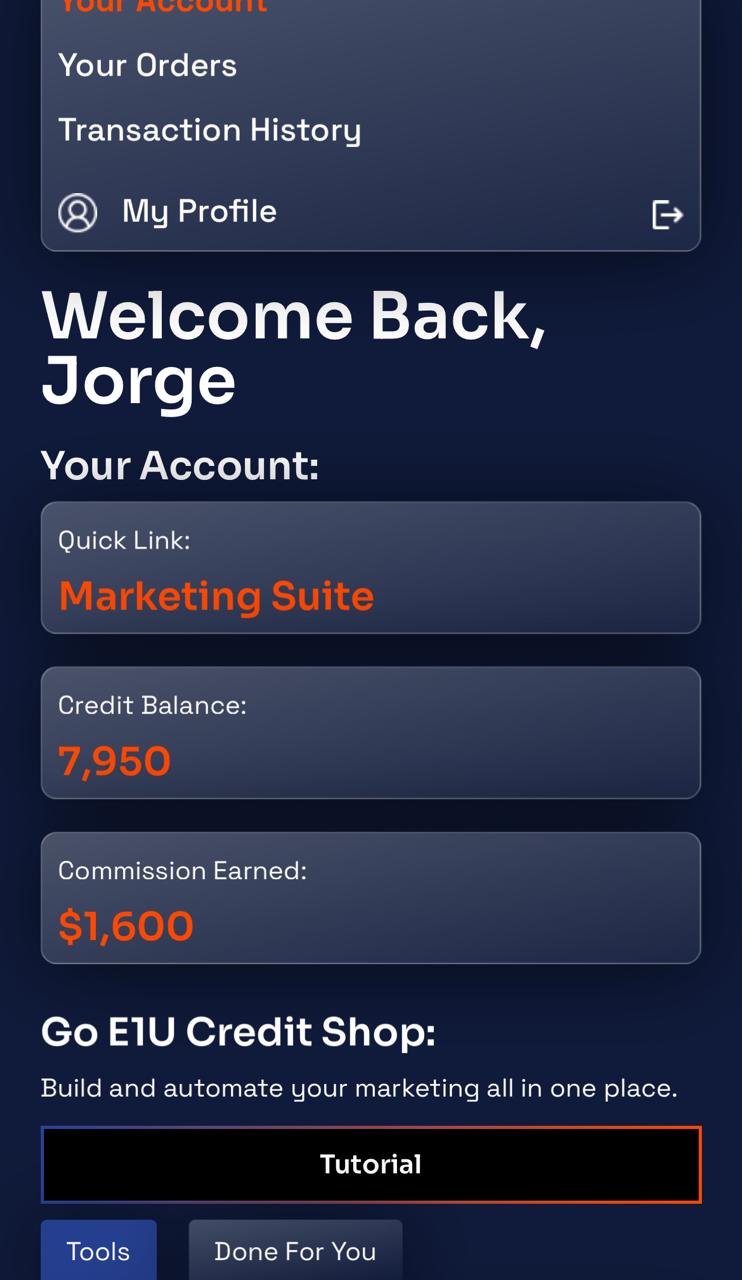Image resolution: width=742 pixels, height=1280 pixels.
Task: Open the Tutorial
Action: click(x=371, y=1164)
